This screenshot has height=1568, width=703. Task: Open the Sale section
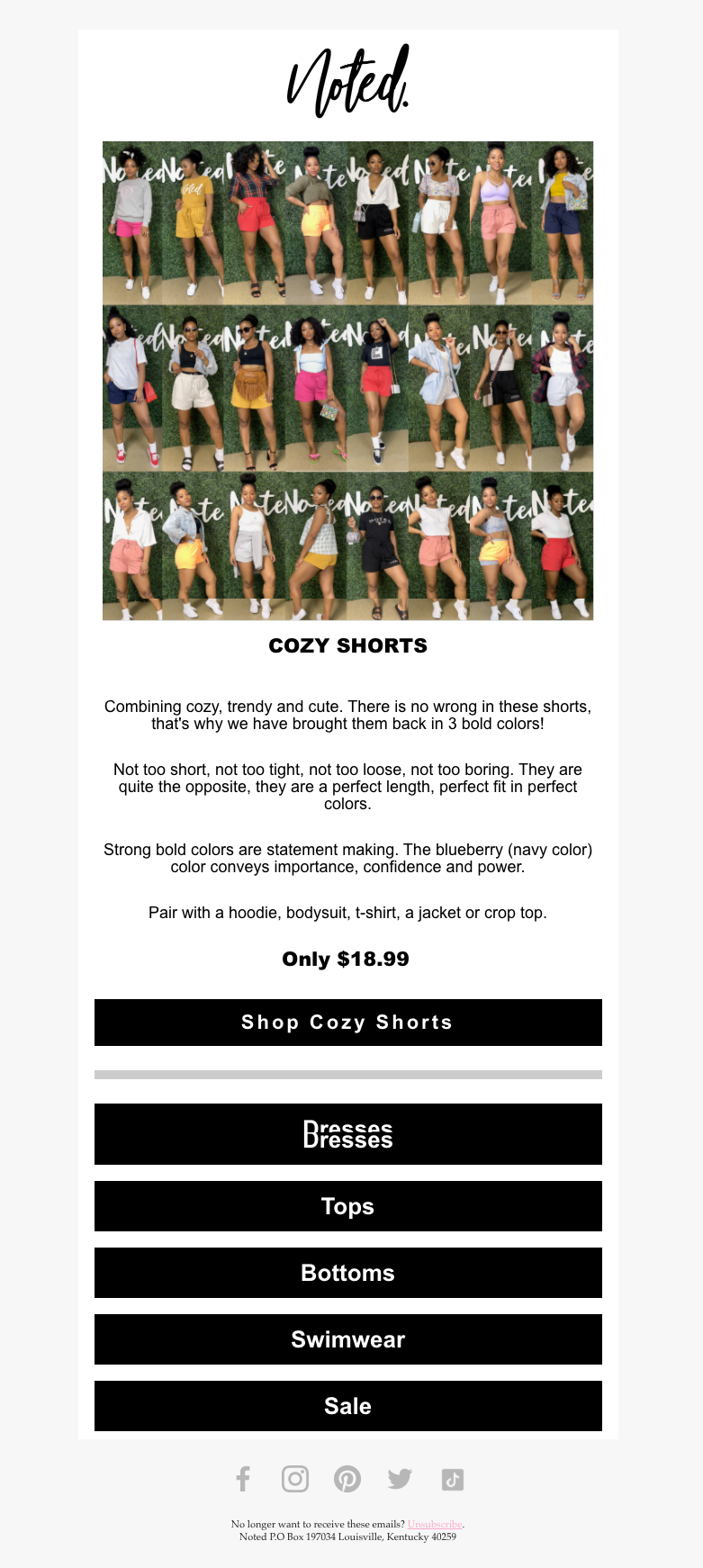(x=347, y=1406)
